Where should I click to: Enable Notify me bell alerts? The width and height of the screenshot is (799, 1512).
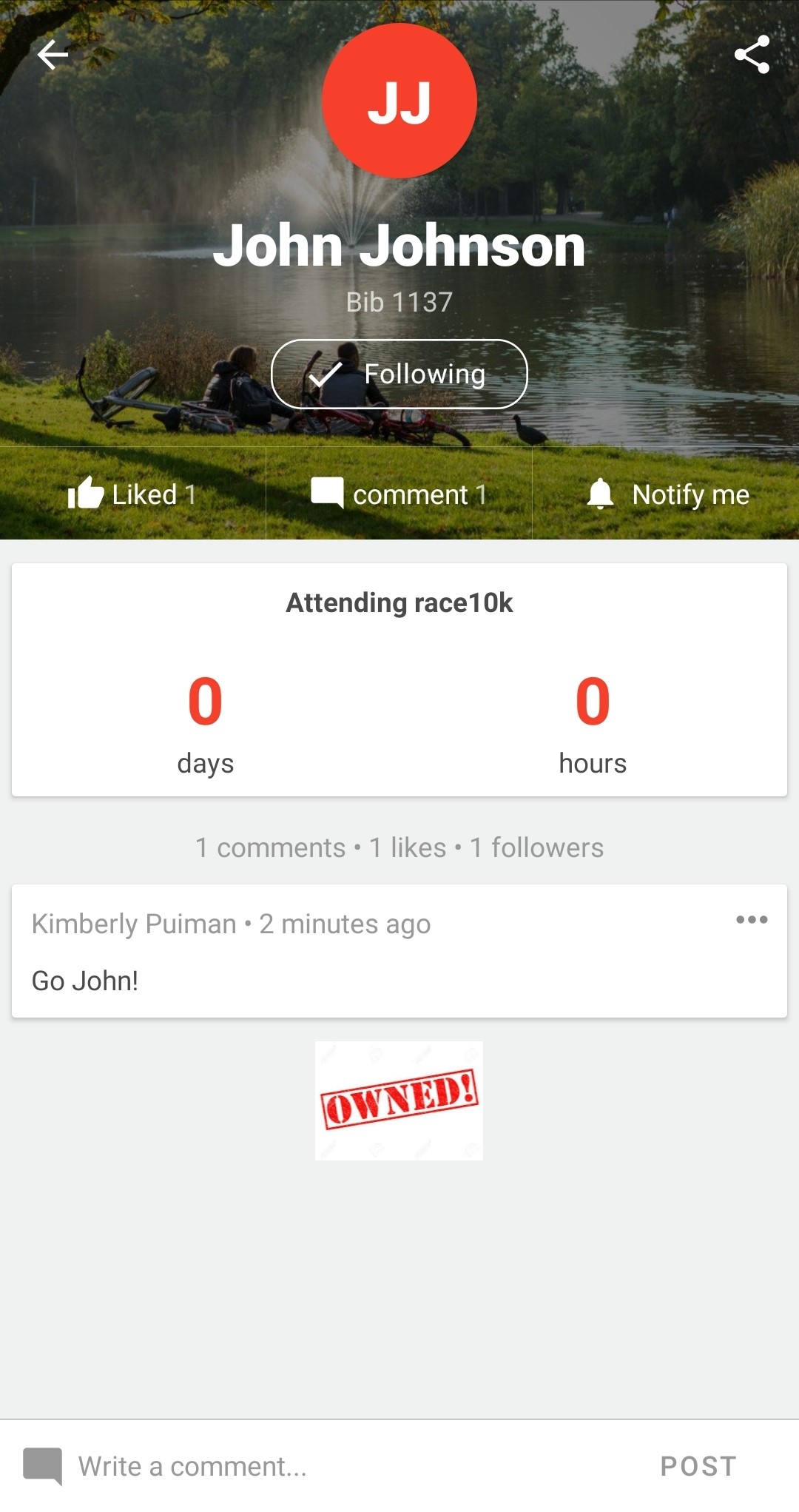pyautogui.click(x=667, y=494)
